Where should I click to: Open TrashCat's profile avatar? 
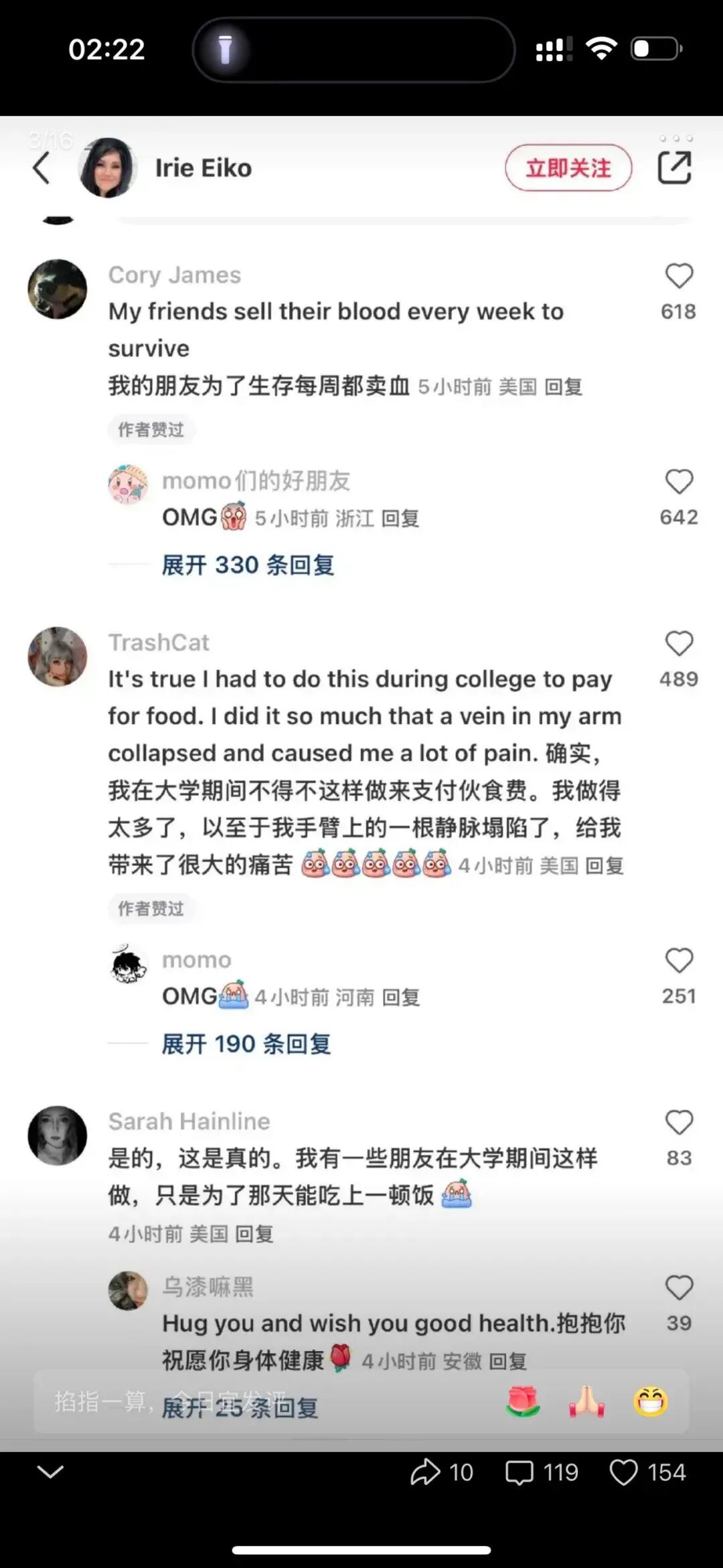click(x=58, y=656)
